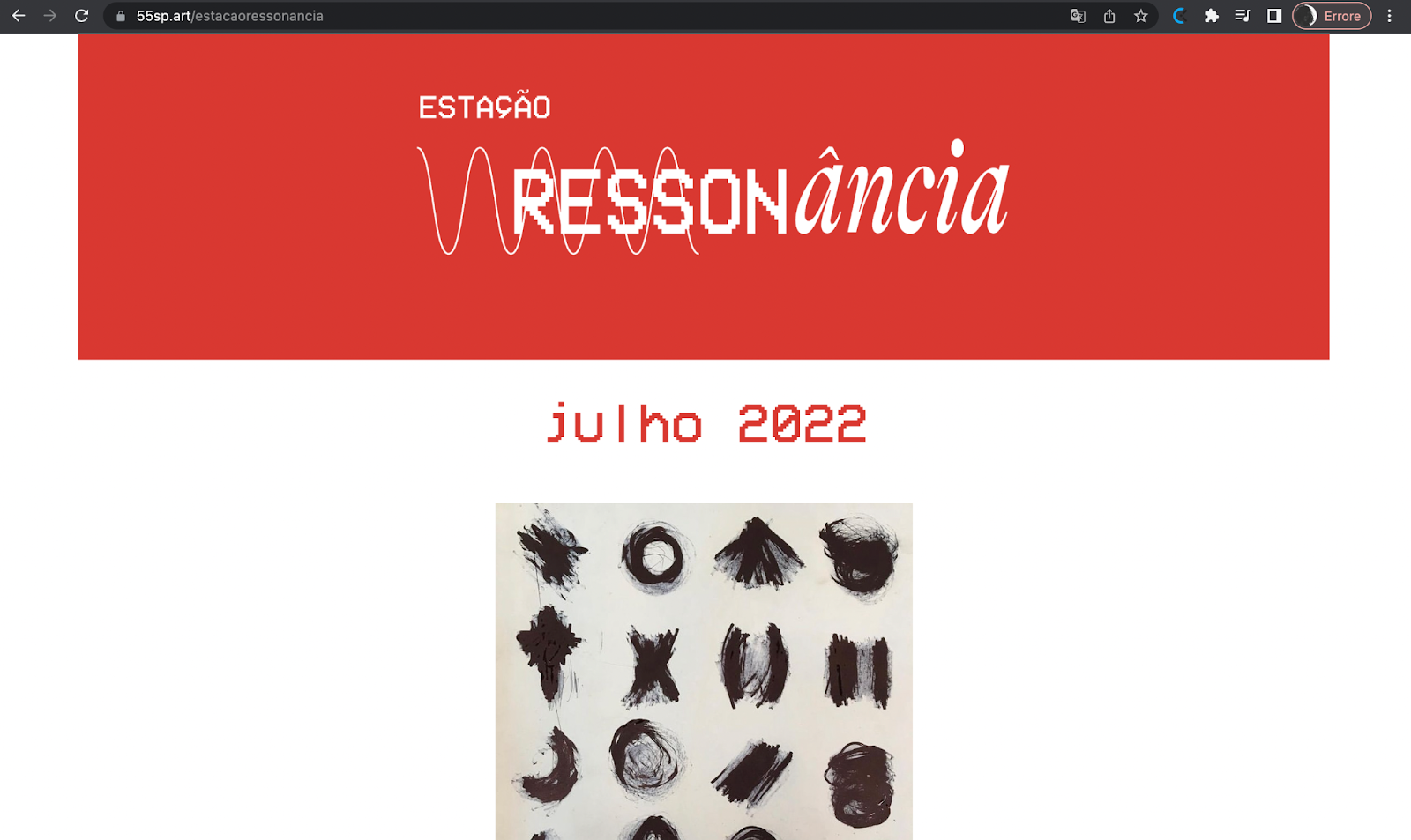Toggle the browser side panel

[1274, 16]
